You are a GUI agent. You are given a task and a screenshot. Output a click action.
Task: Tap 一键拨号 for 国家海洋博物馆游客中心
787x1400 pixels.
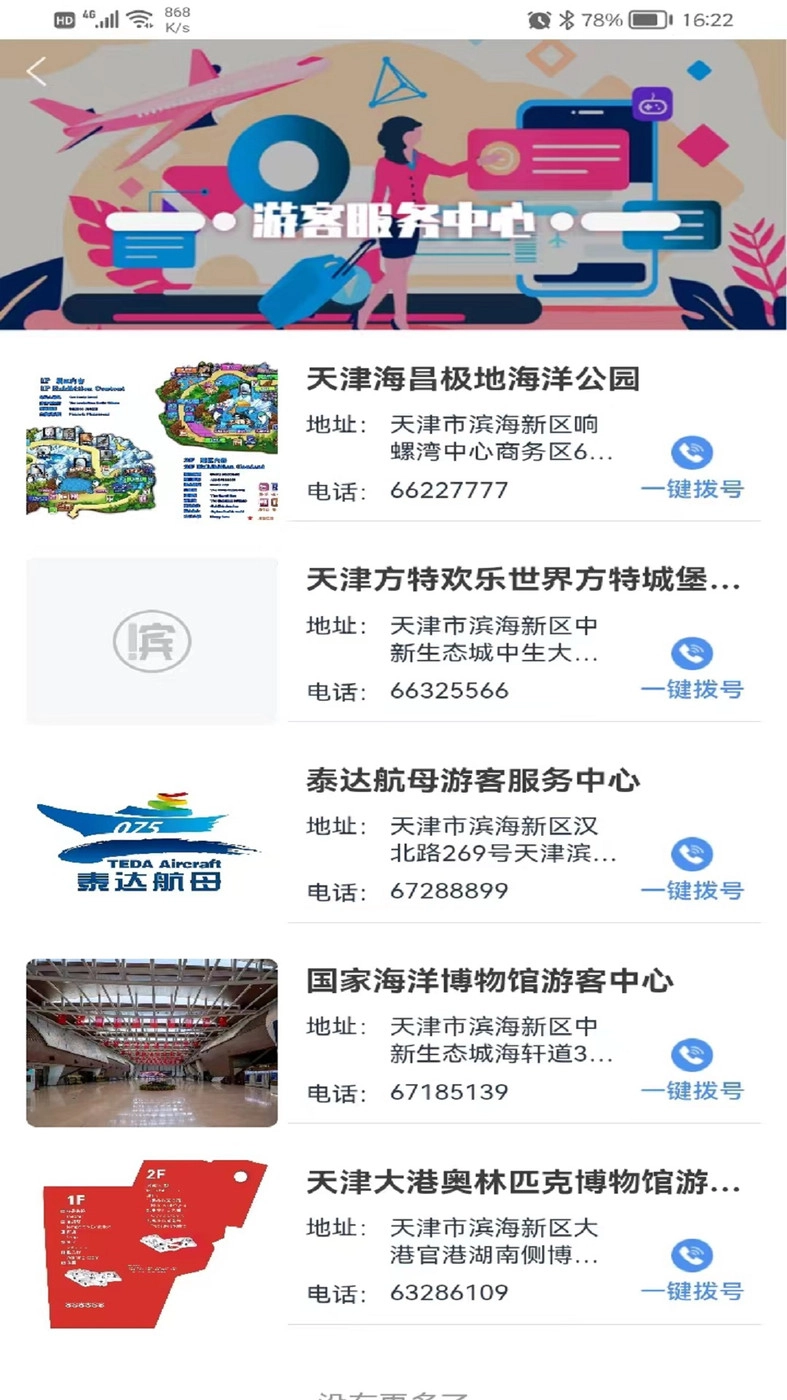point(694,1092)
